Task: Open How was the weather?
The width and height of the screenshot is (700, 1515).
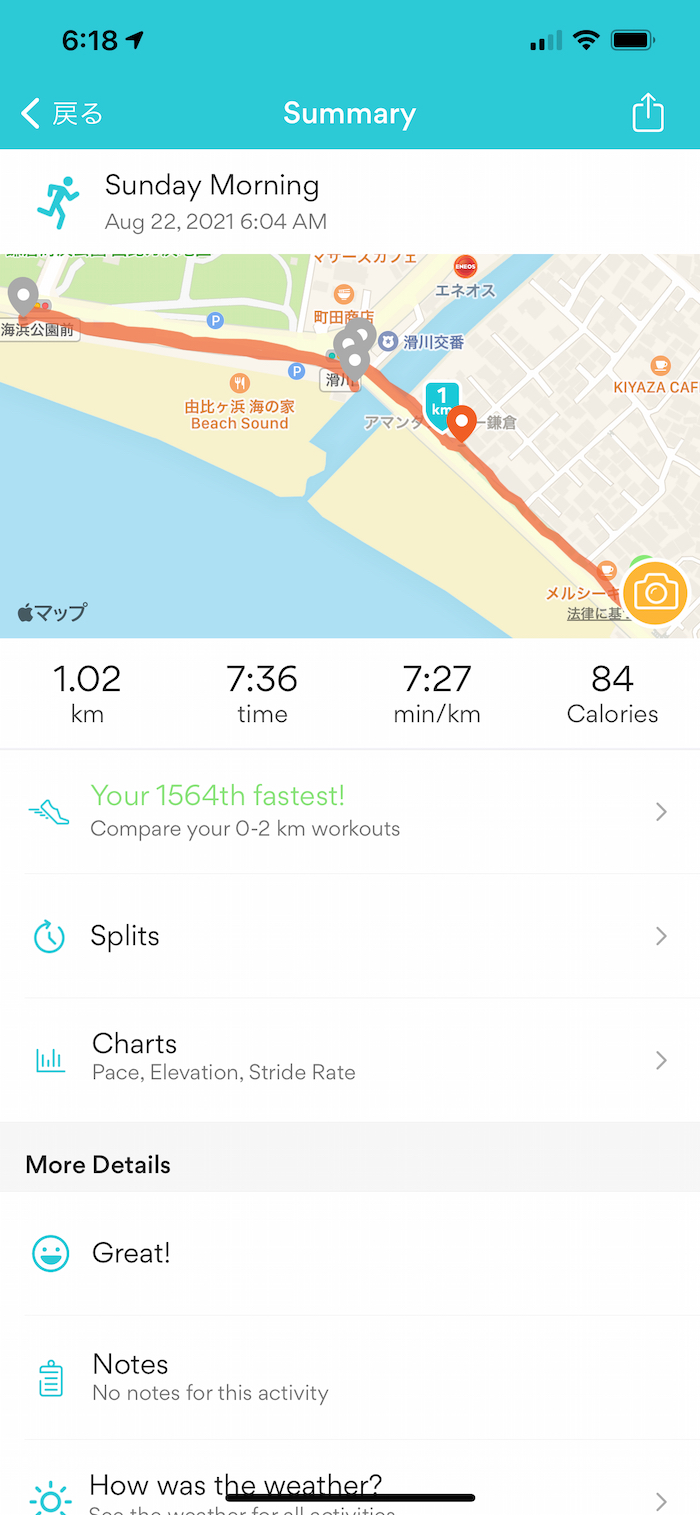Action: [349, 1488]
